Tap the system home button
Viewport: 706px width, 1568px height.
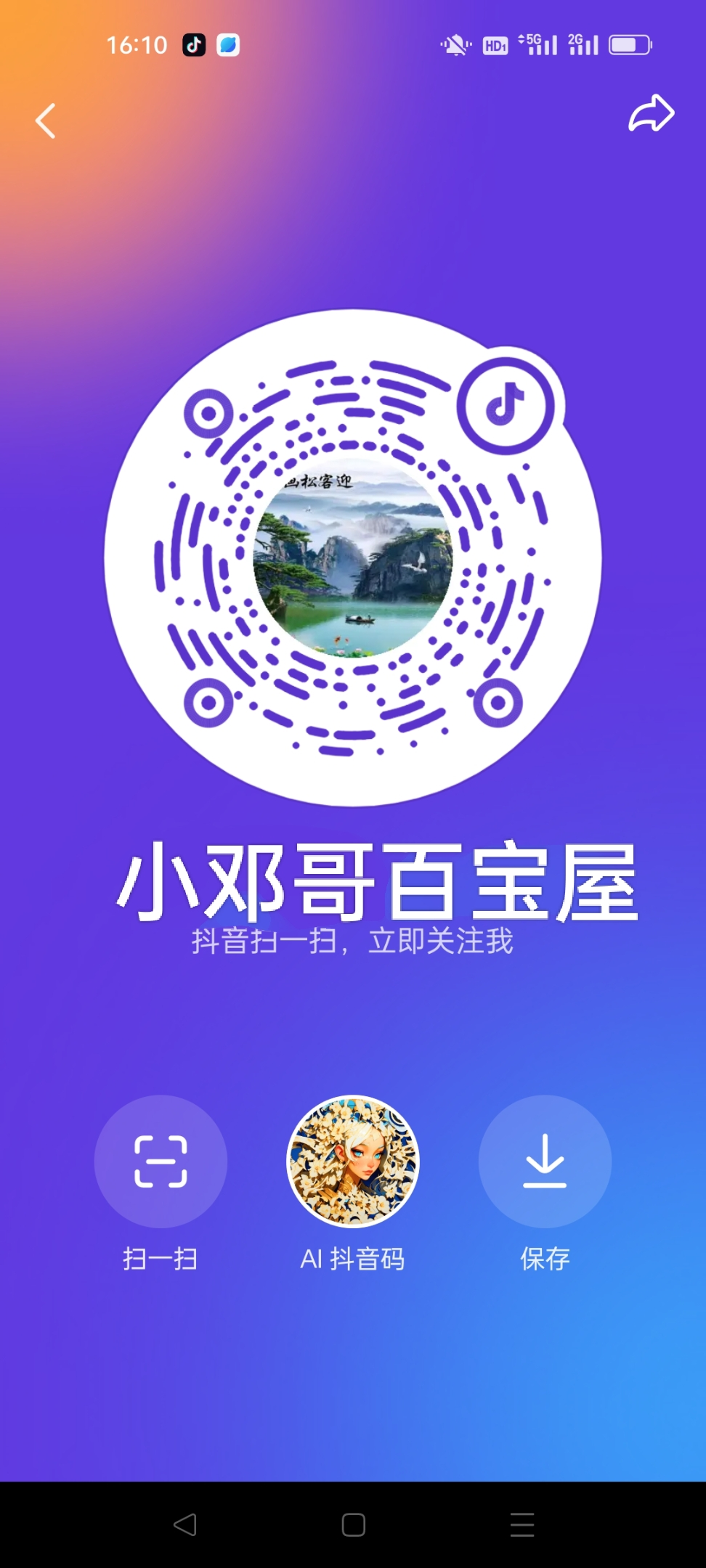353,1524
